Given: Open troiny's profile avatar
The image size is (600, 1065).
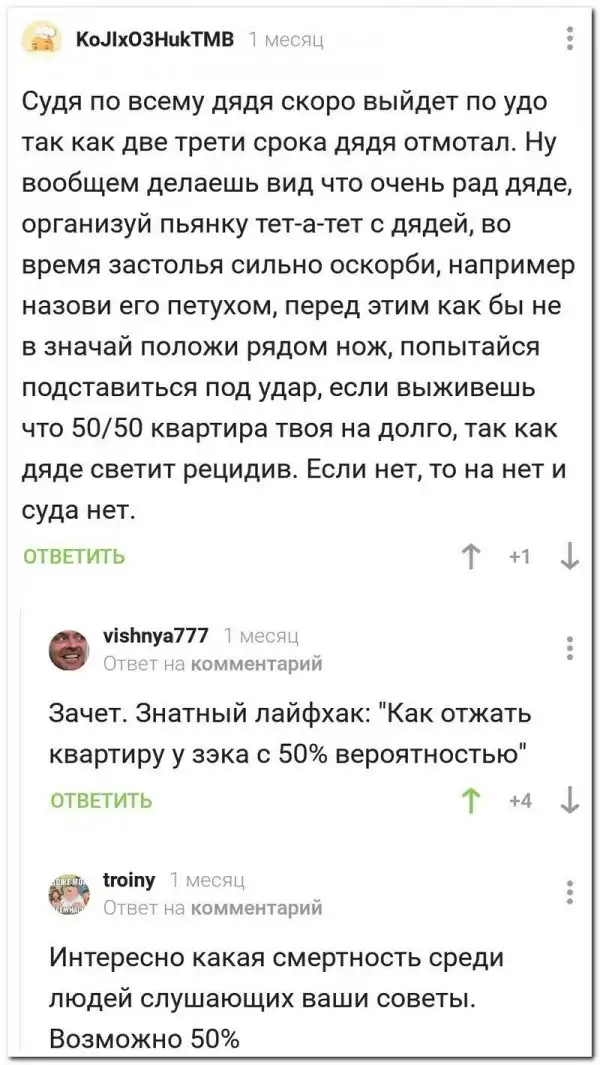Looking at the screenshot, I should click(x=69, y=892).
